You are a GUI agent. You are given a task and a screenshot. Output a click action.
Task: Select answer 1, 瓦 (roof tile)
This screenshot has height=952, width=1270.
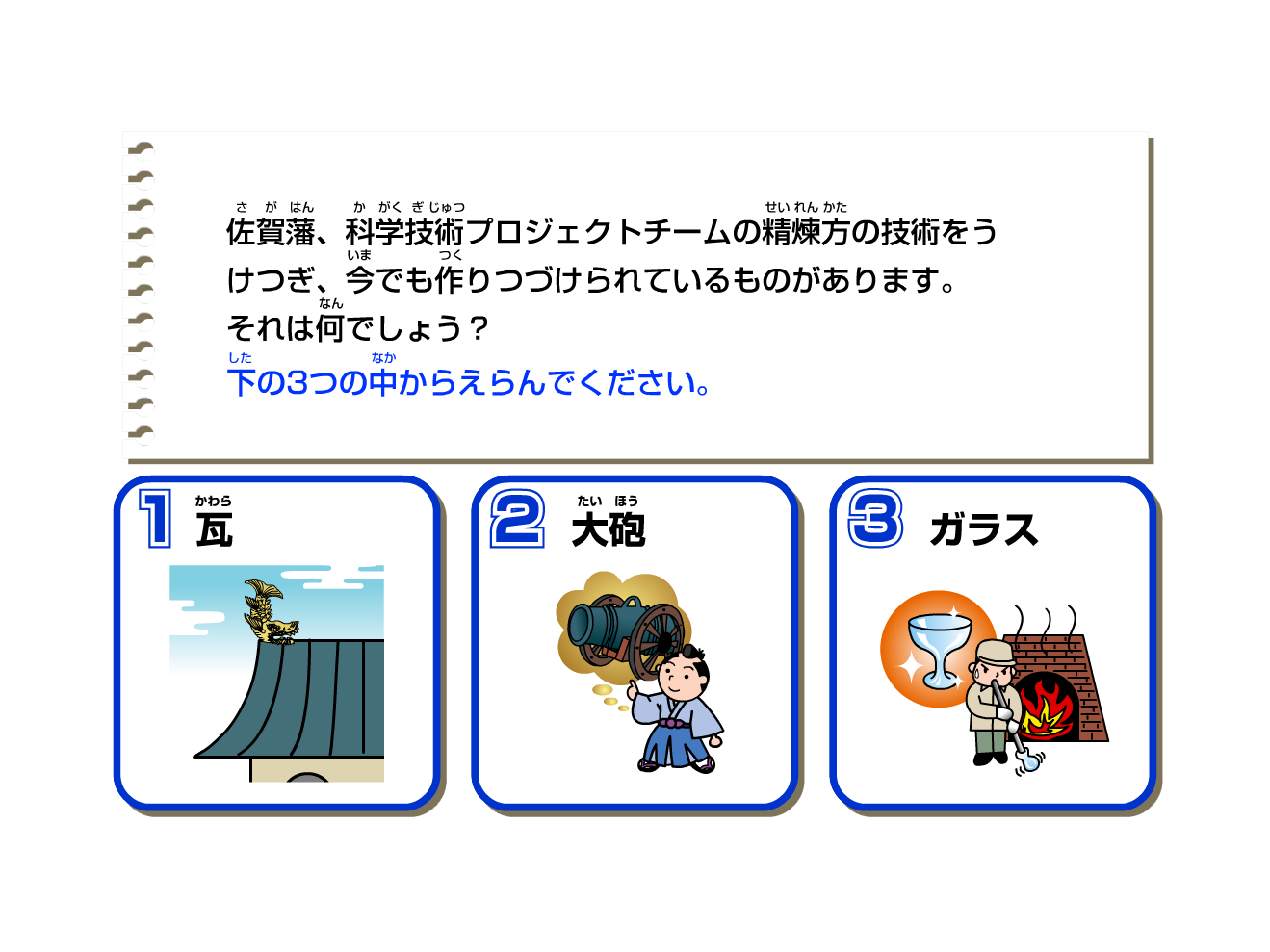(276, 643)
